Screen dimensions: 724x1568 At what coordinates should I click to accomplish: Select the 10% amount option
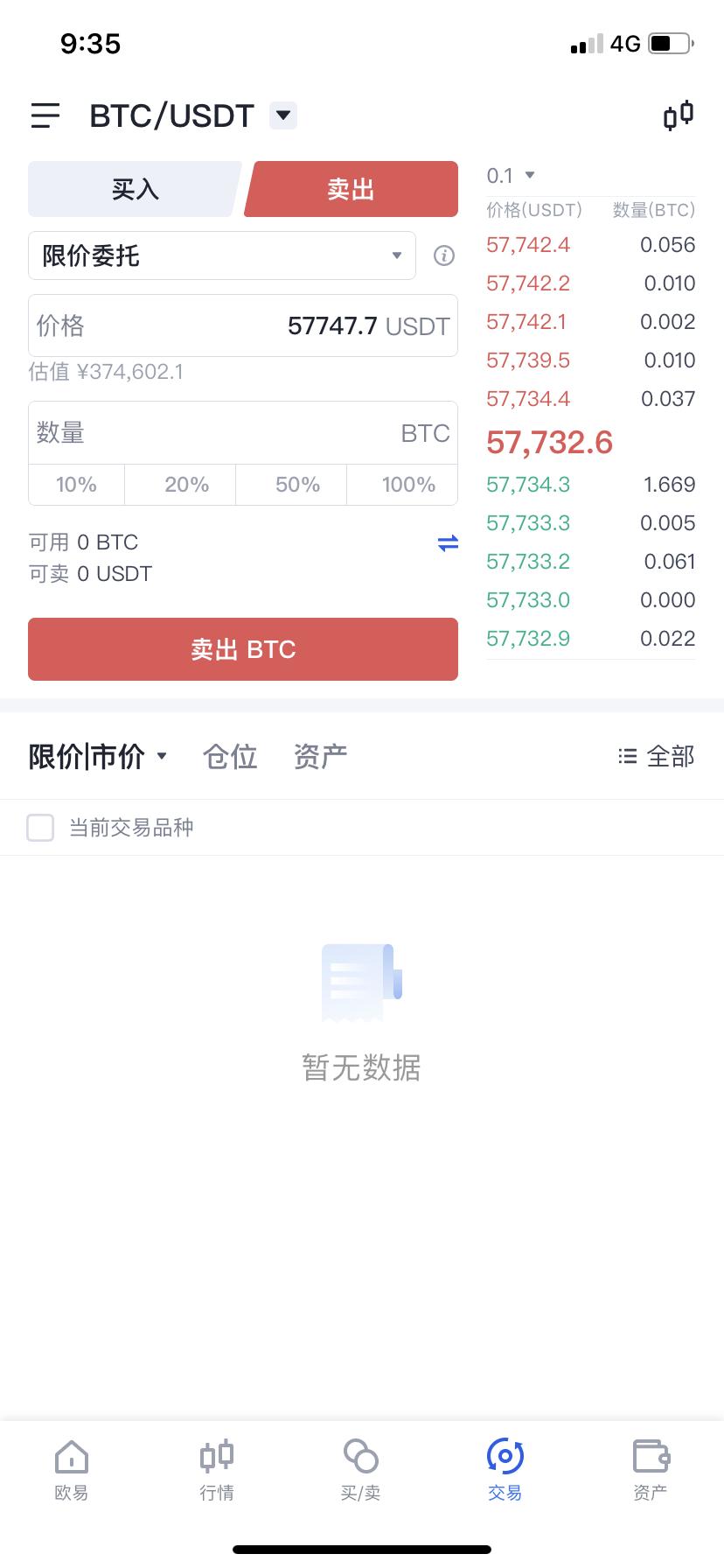[77, 485]
